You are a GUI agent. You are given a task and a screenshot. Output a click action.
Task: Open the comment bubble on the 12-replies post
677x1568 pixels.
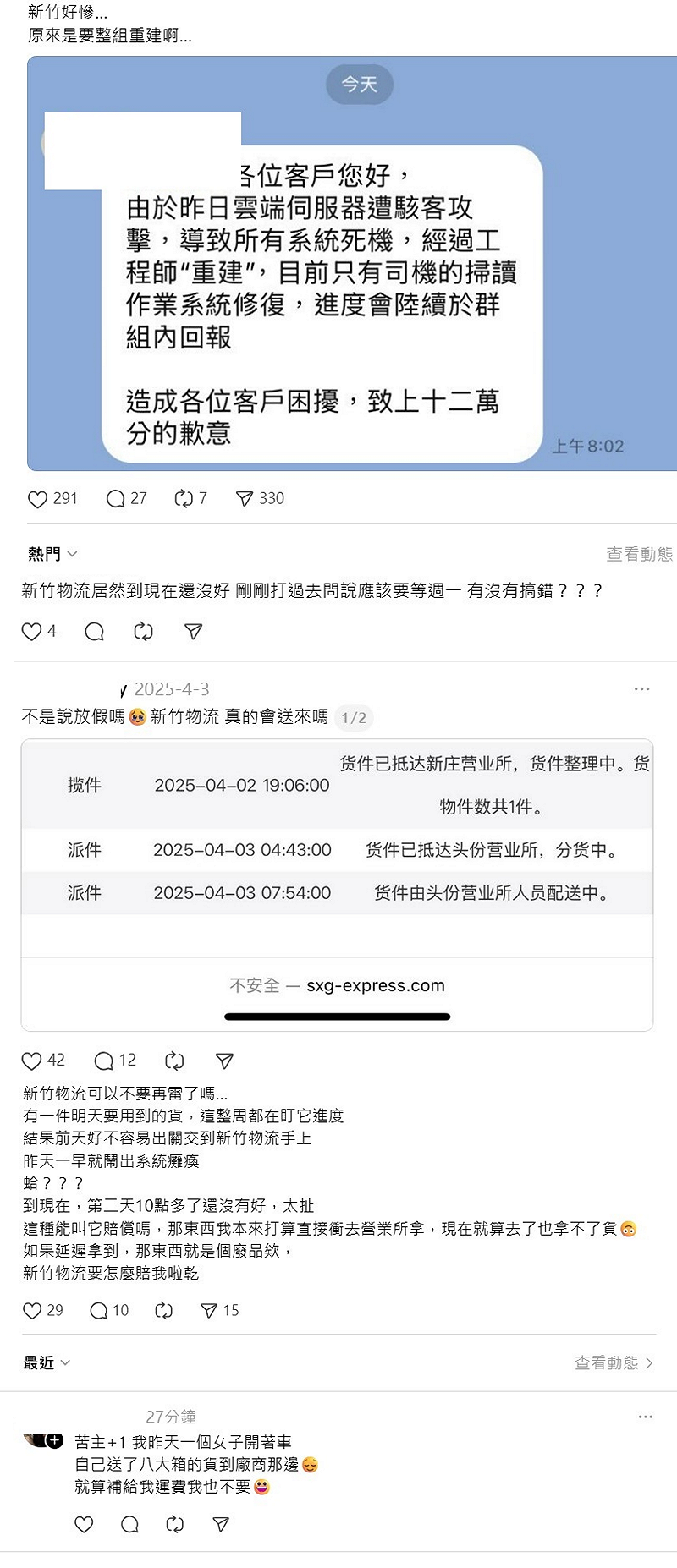[104, 1060]
